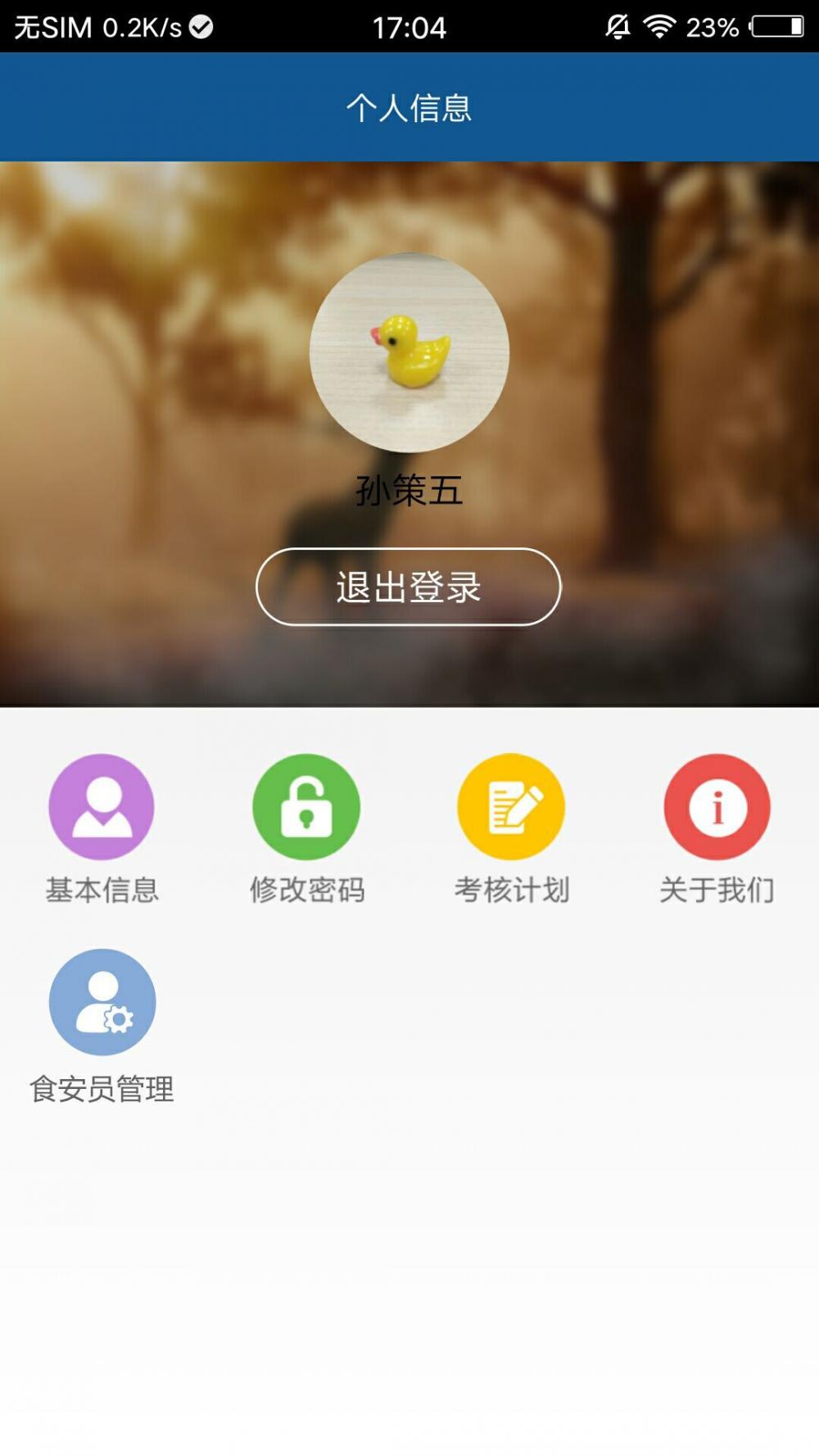
Task: Open the 考核计划 assessment plan
Action: pyautogui.click(x=511, y=828)
